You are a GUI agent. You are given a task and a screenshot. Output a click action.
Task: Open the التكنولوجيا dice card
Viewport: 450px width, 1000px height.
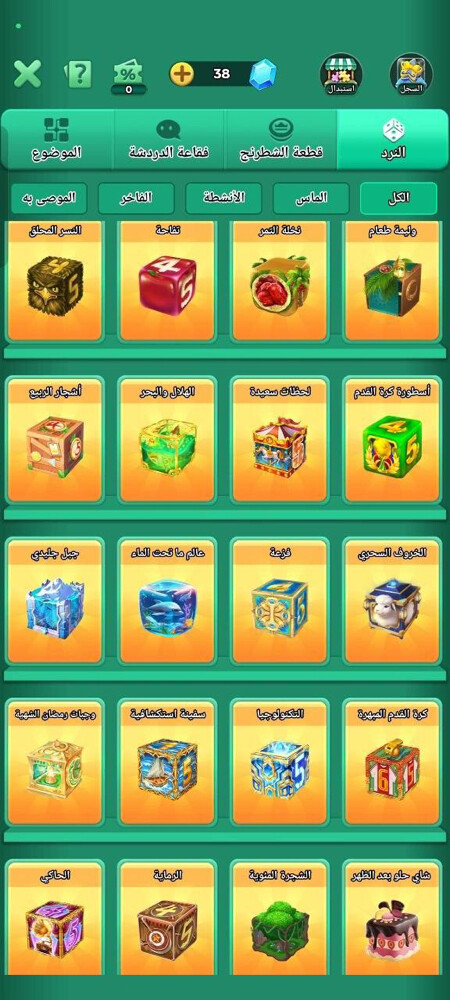pyautogui.click(x=280, y=762)
